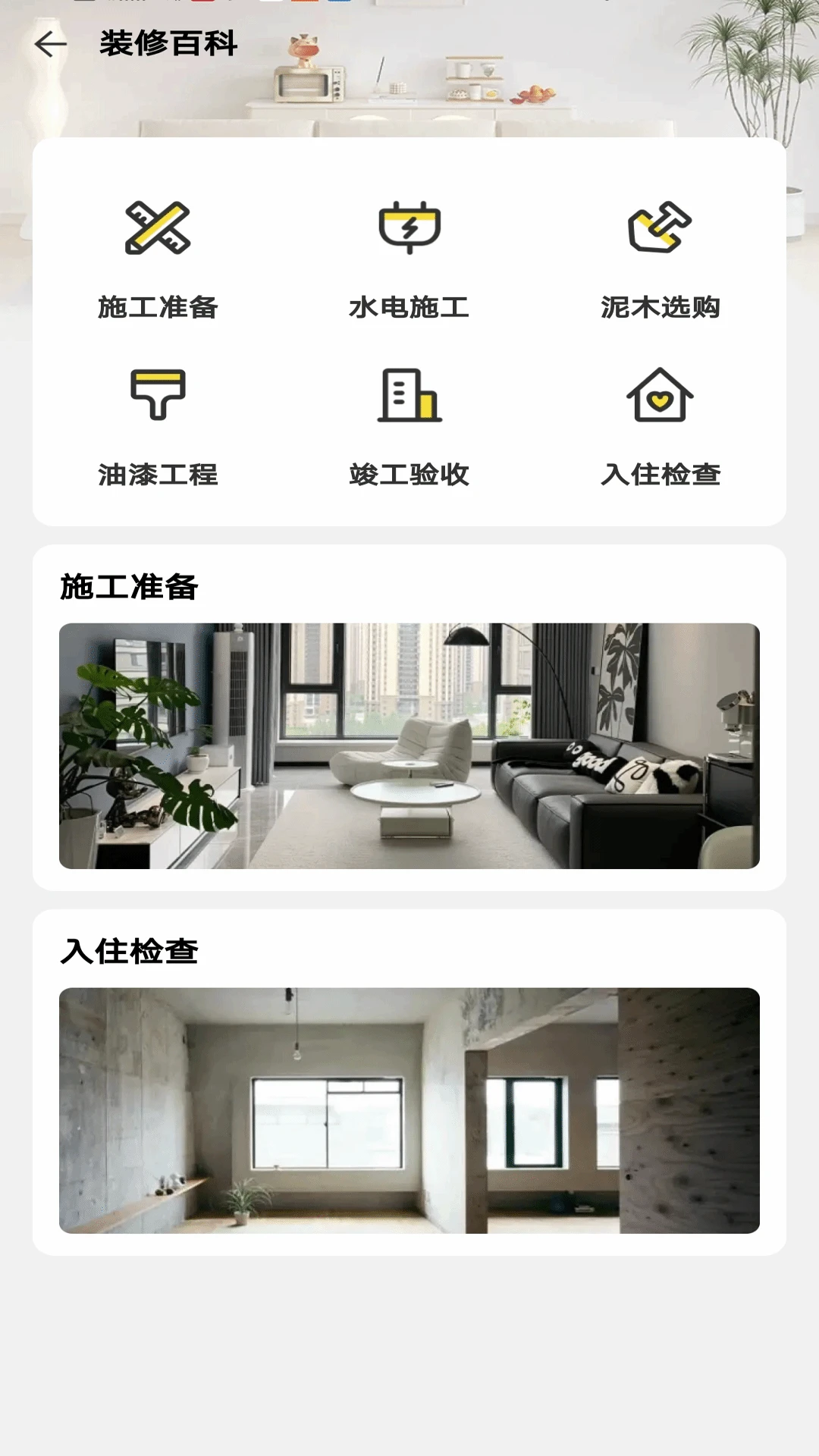Select the 泥木选购 label
Viewport: 819px width, 1456px height.
coord(660,306)
